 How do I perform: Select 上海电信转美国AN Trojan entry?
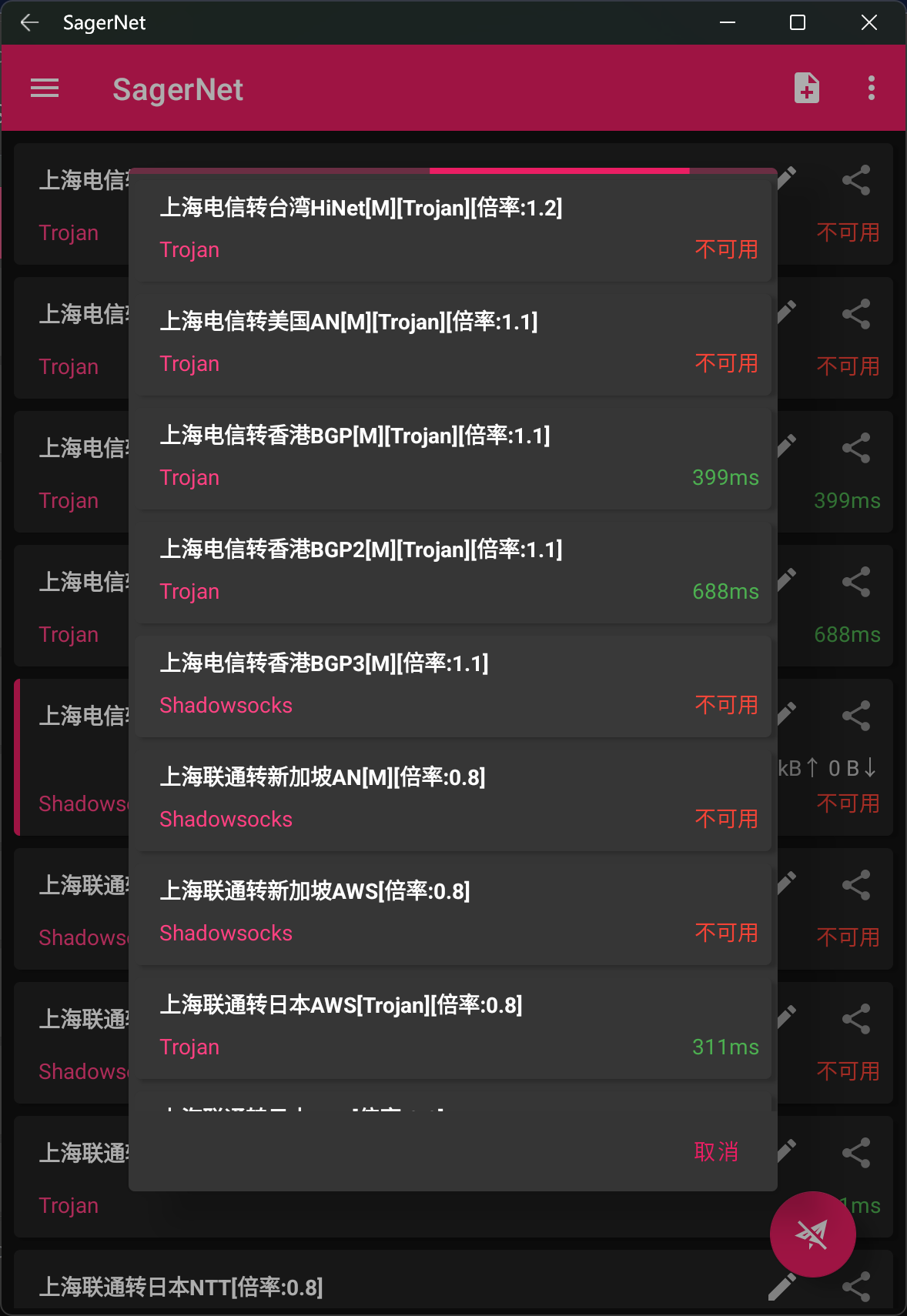click(x=453, y=342)
